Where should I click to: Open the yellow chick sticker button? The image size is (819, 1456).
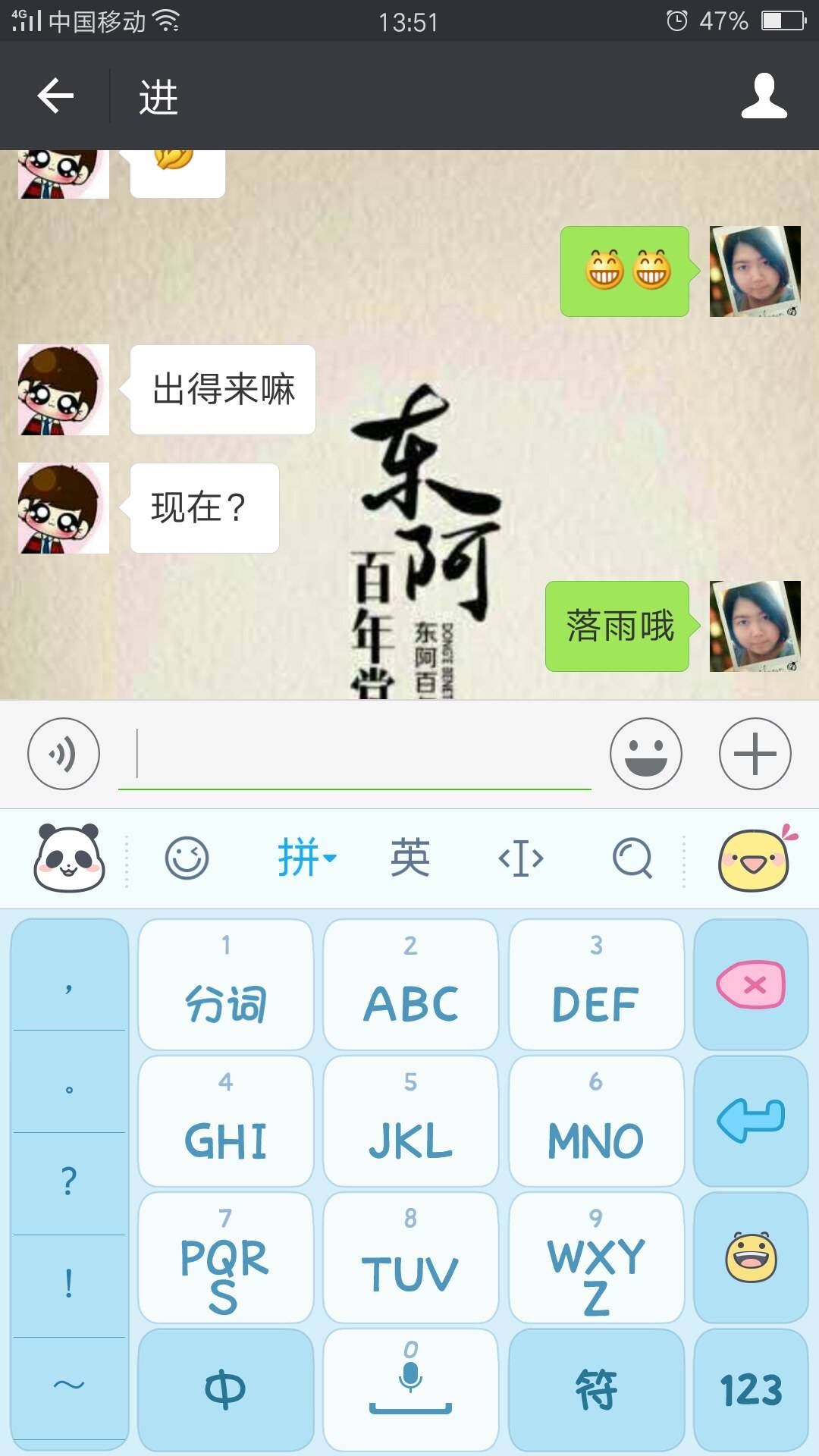[755, 858]
